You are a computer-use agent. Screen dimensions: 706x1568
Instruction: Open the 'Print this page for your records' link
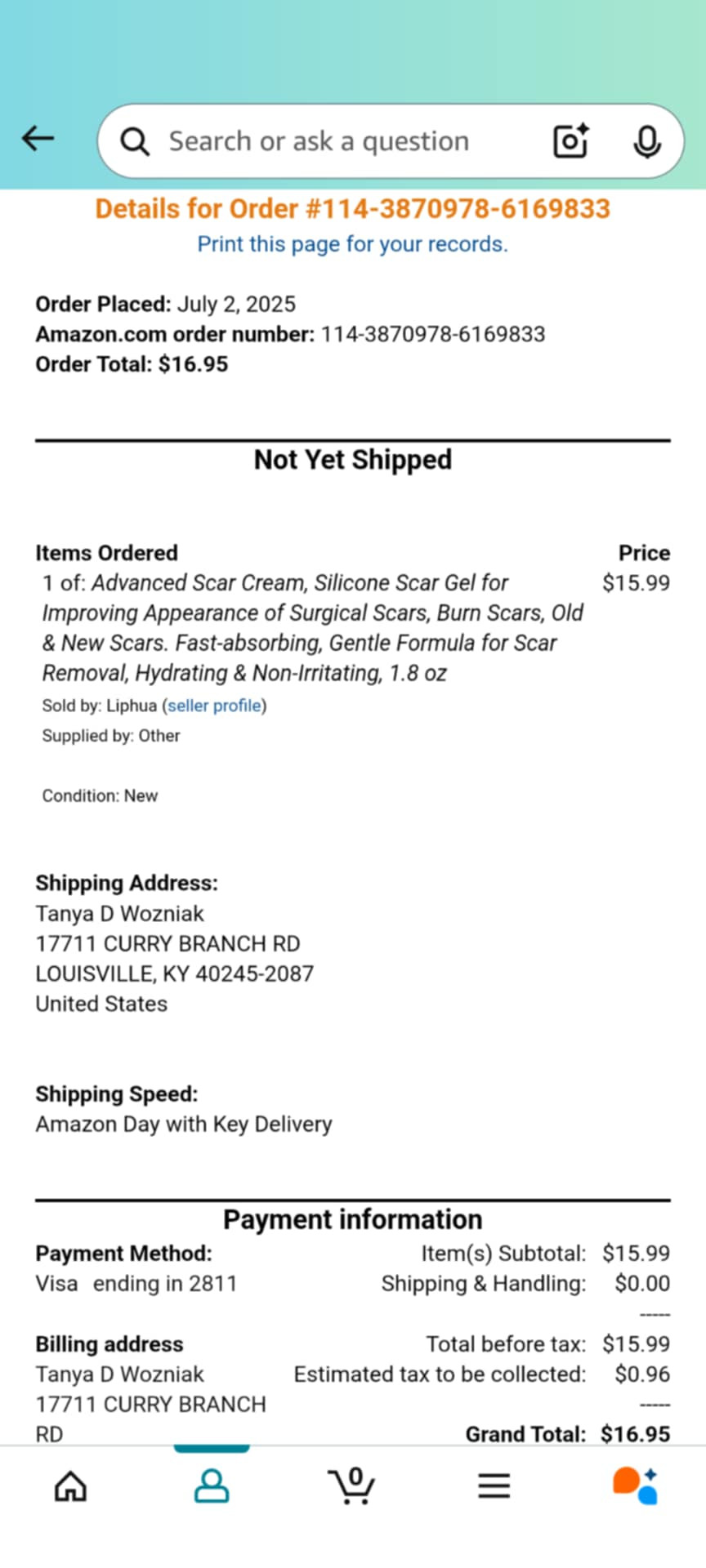pos(353,244)
